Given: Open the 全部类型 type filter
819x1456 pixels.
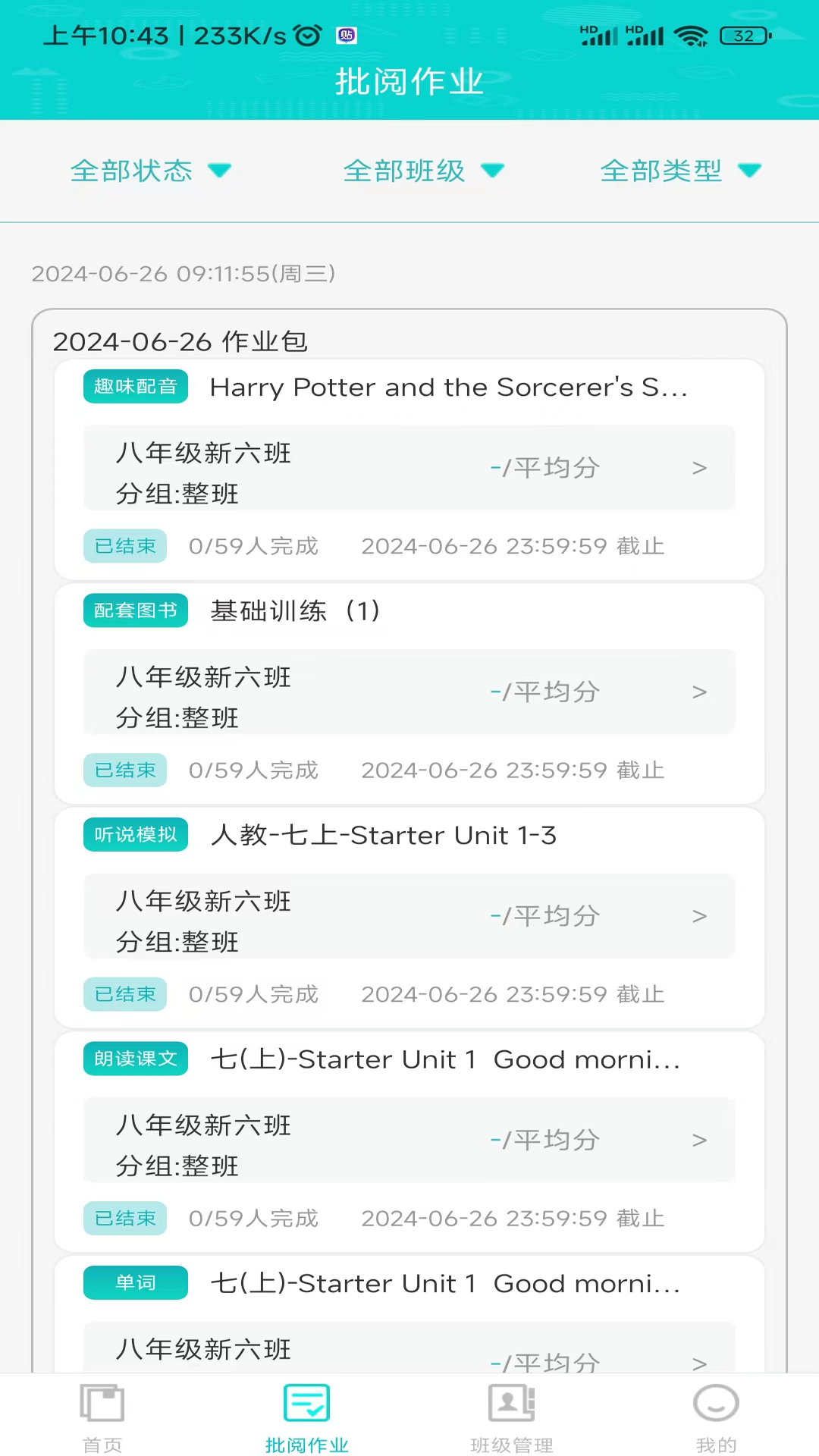Looking at the screenshot, I should (x=679, y=171).
